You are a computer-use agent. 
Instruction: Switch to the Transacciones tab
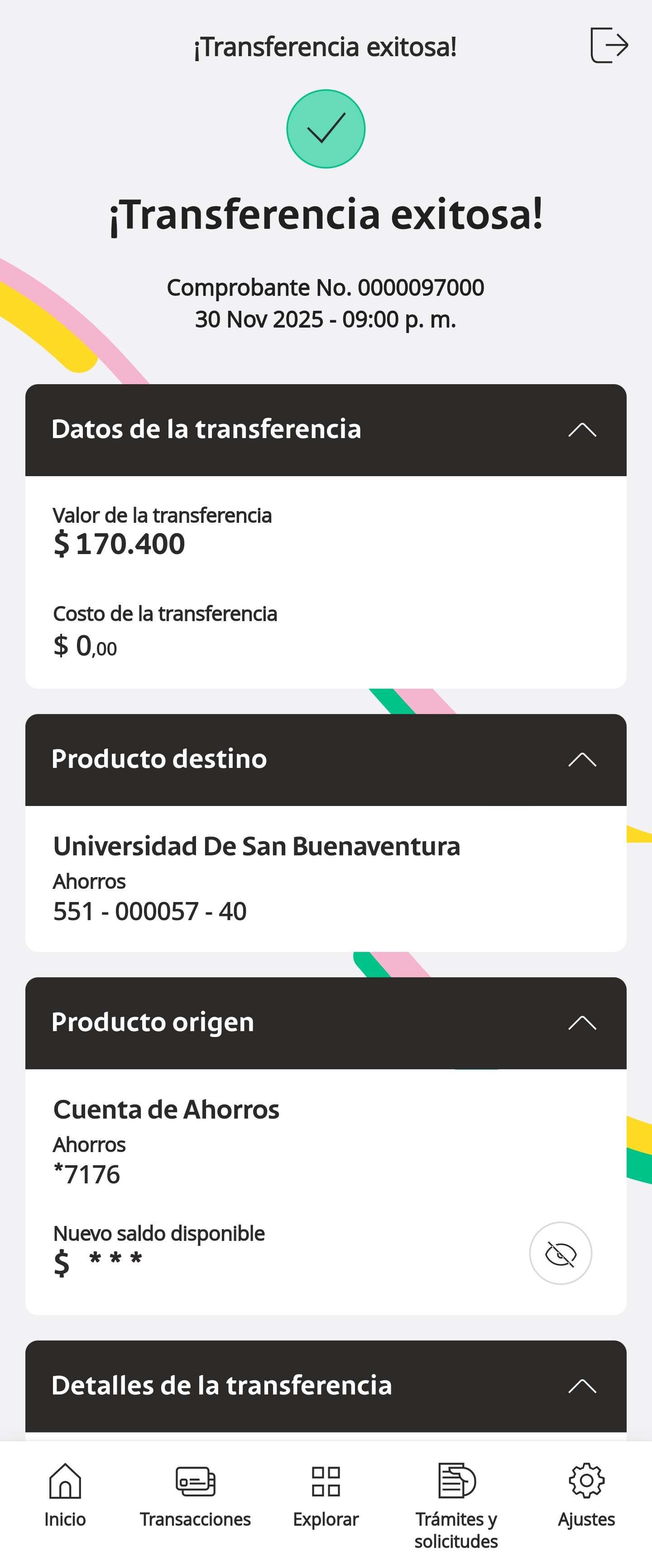click(195, 1496)
